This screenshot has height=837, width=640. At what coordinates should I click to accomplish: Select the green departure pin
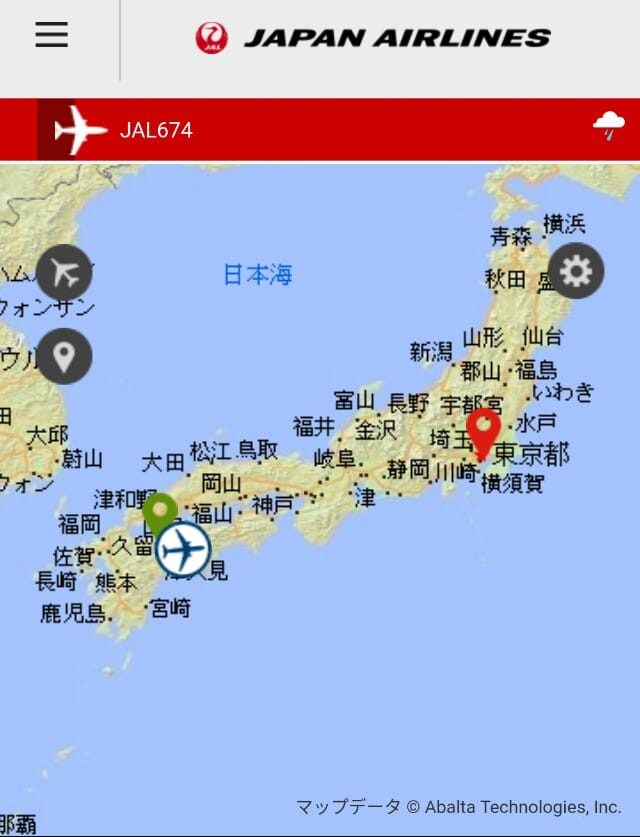[x=159, y=510]
